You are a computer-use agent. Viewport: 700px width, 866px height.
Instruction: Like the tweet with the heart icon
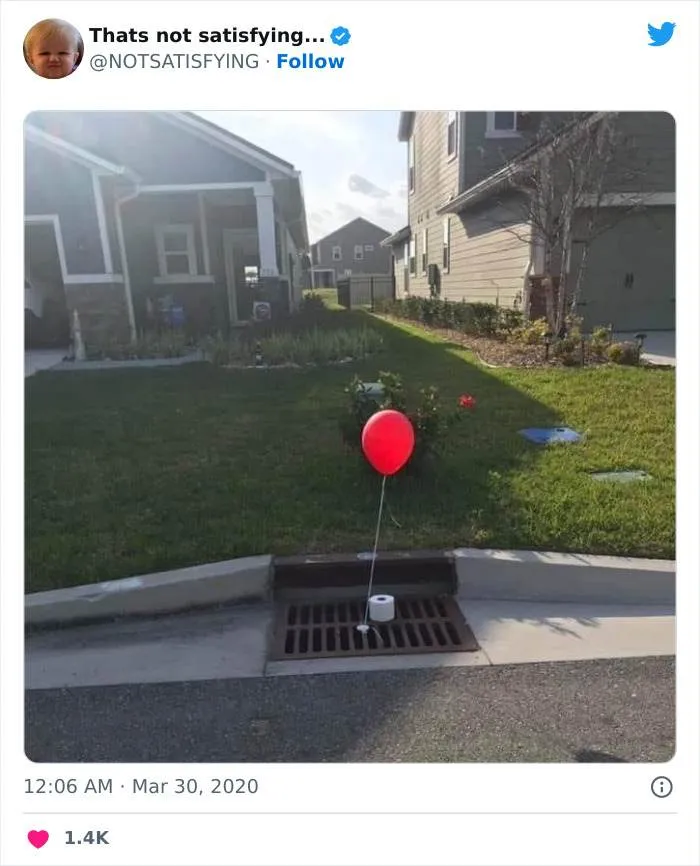tap(38, 838)
